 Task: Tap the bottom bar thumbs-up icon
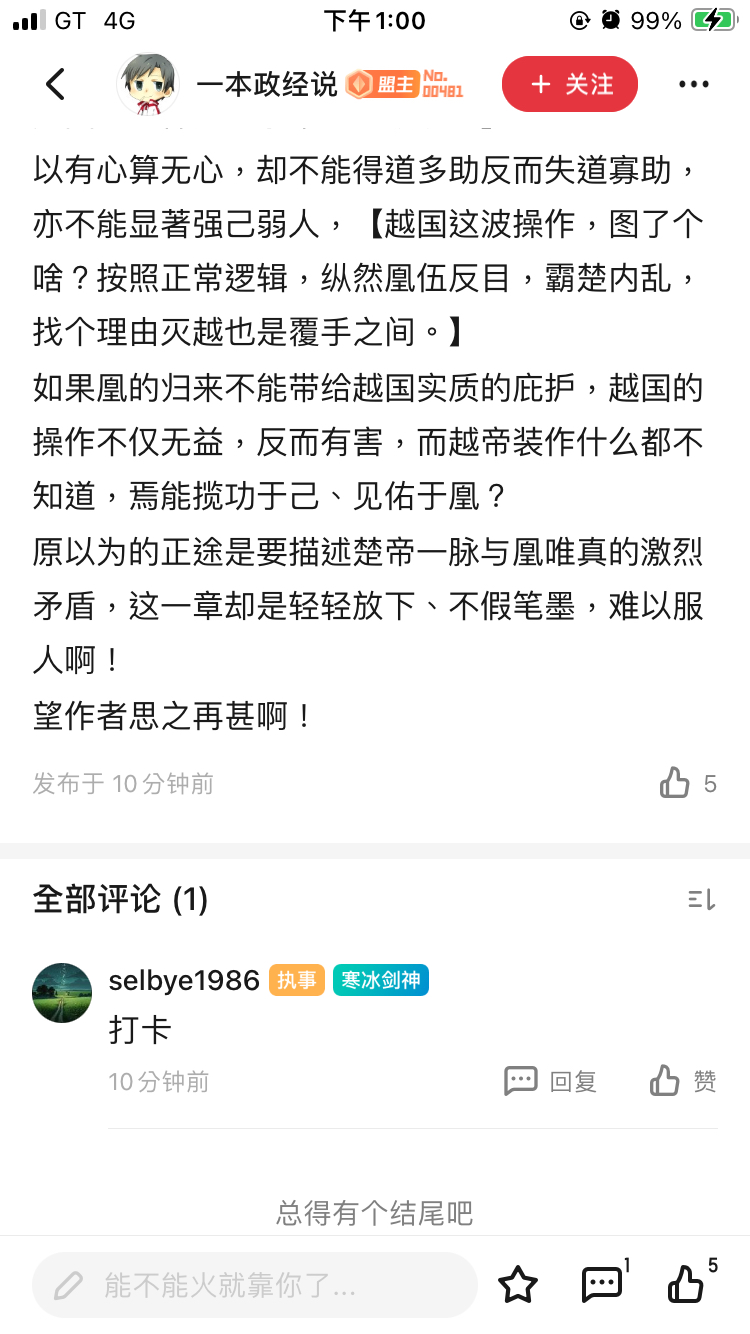tap(688, 1285)
